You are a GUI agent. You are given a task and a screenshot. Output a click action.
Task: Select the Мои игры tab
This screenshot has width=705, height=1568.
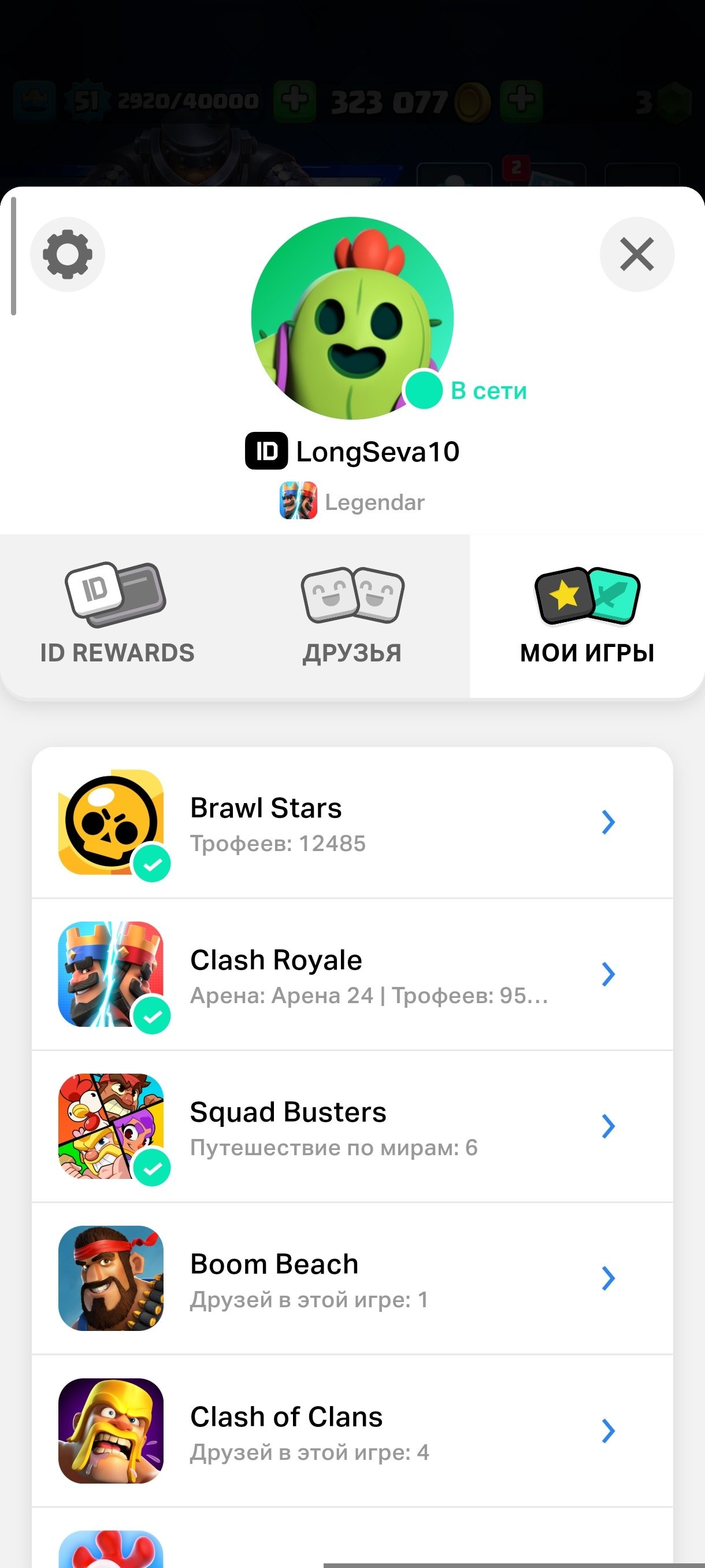point(587,616)
